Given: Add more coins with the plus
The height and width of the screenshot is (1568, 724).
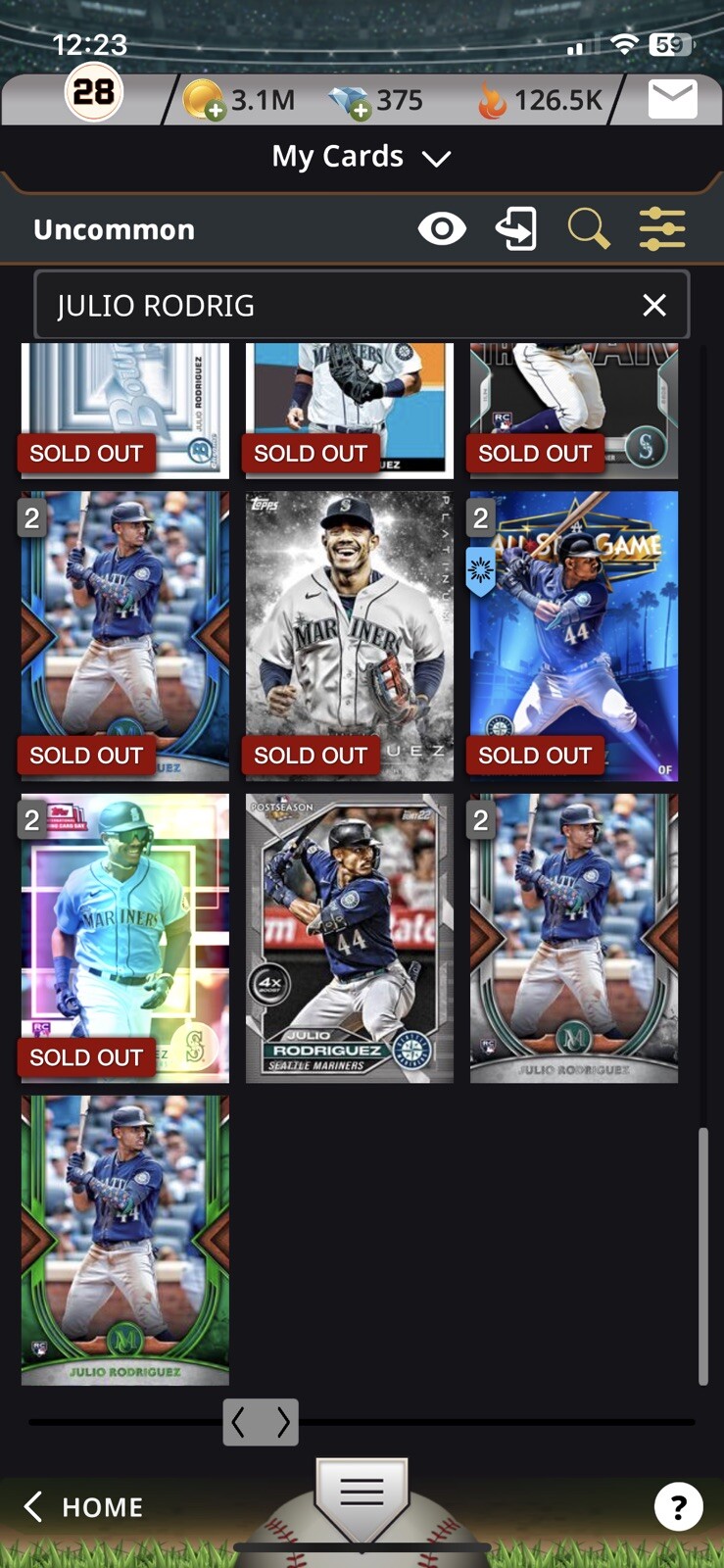Looking at the screenshot, I should coord(216,111).
